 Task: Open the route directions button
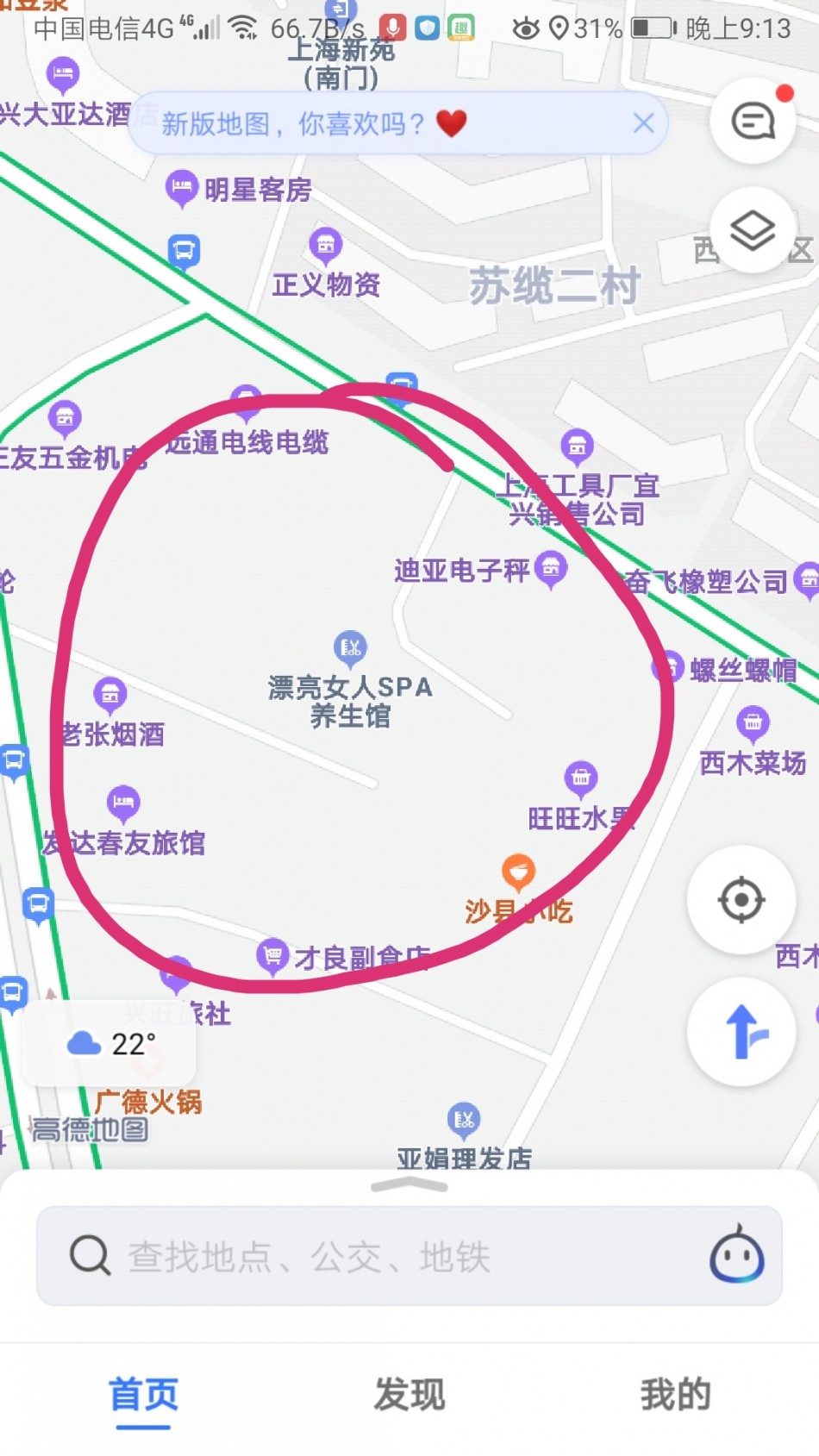tap(741, 1032)
